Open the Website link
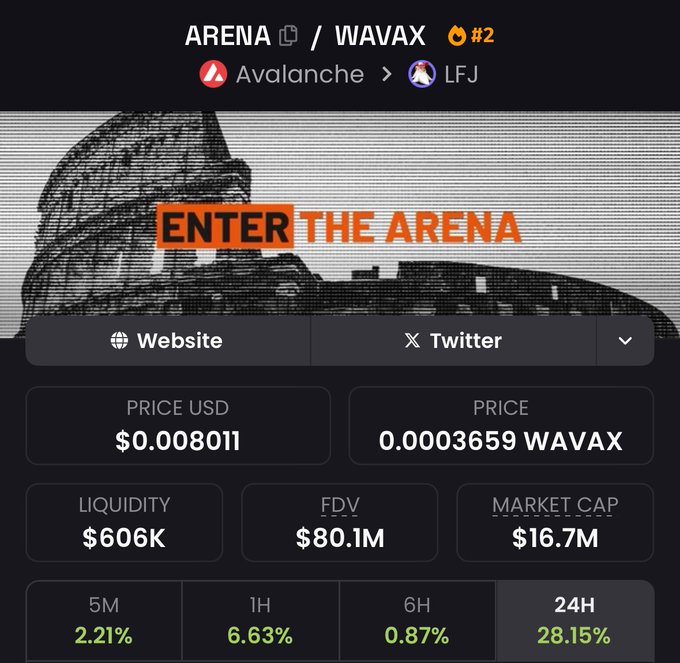680x663 pixels. coord(167,341)
